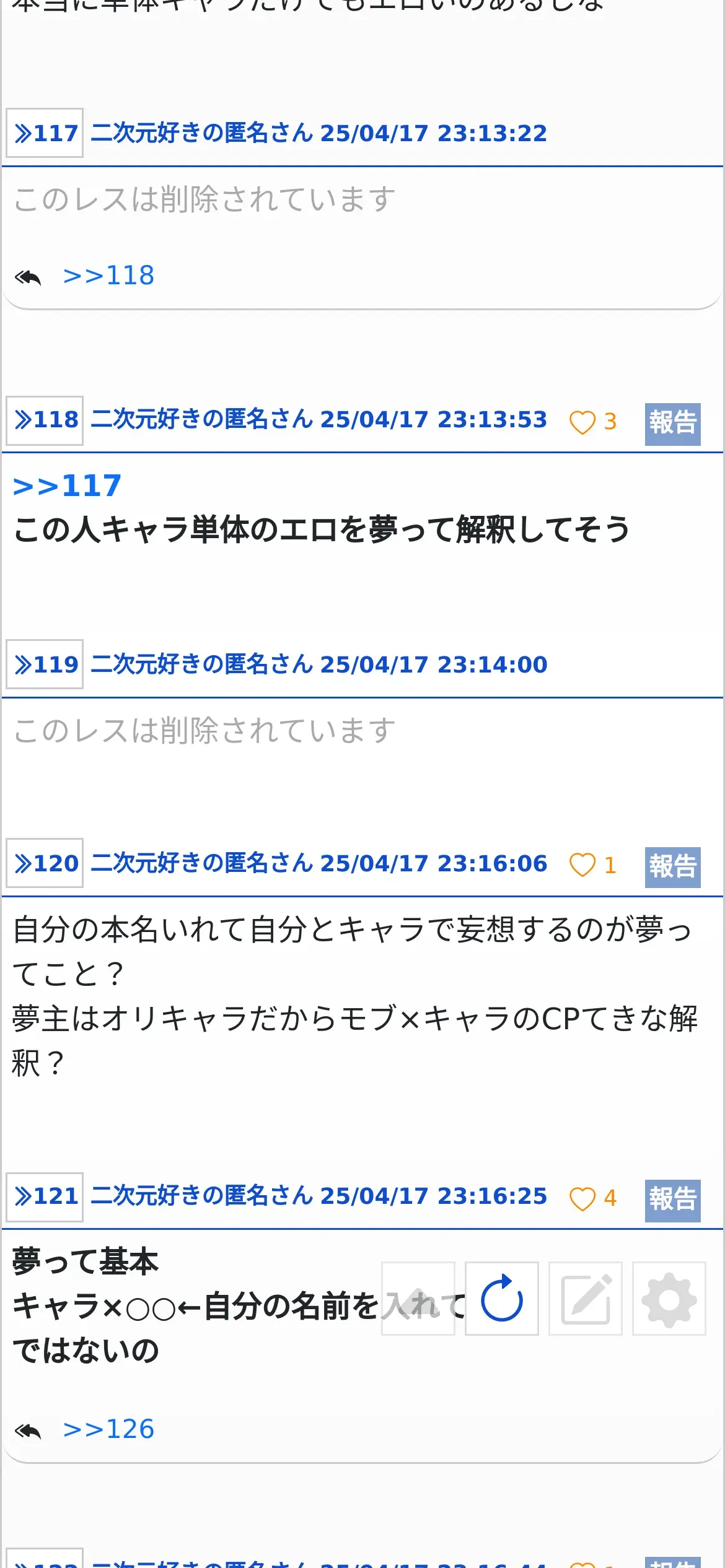Open settings with the gear button
This screenshot has height=1568, width=725.
(669, 1299)
